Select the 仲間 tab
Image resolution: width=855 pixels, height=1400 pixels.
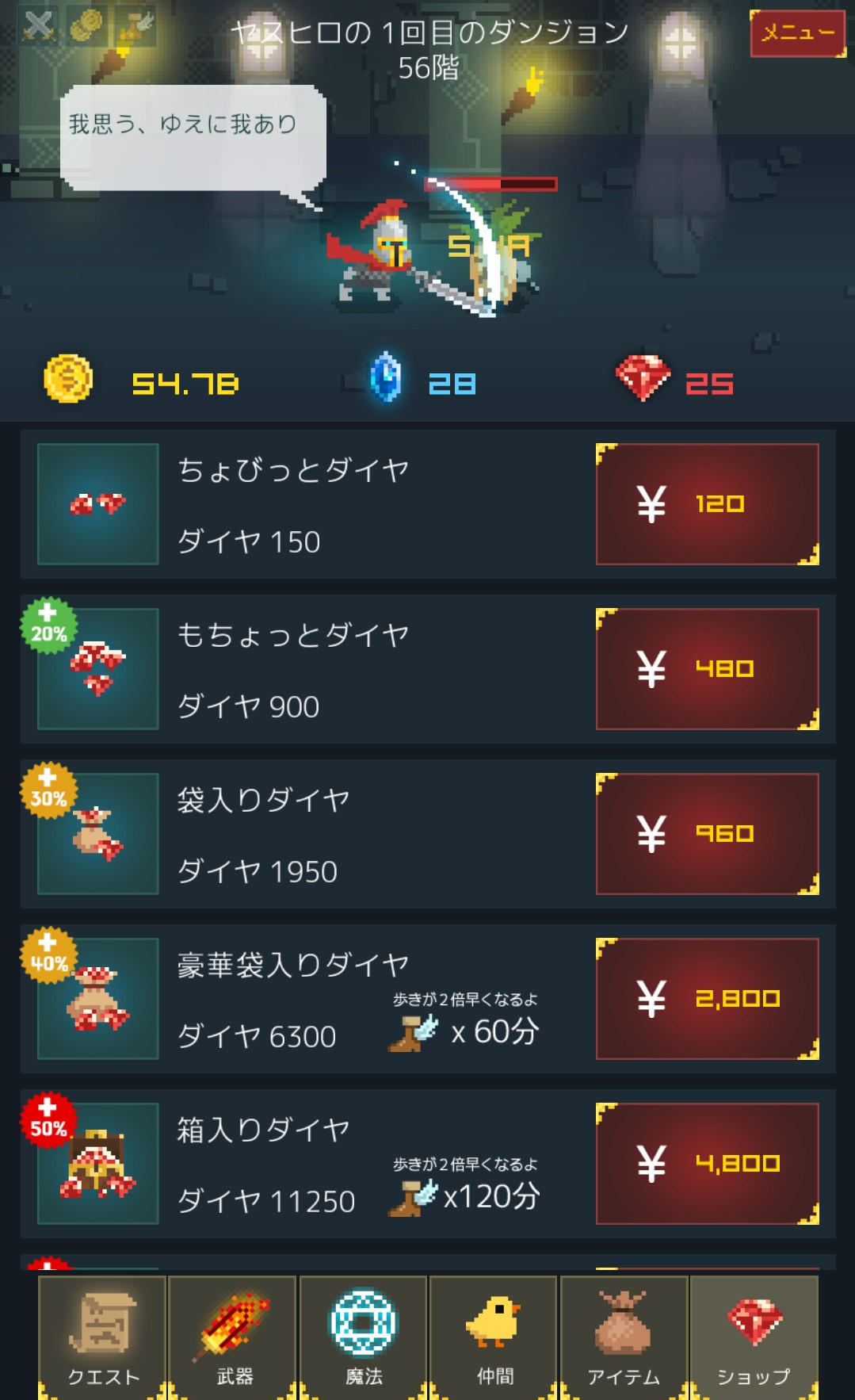pyautogui.click(x=494, y=1337)
